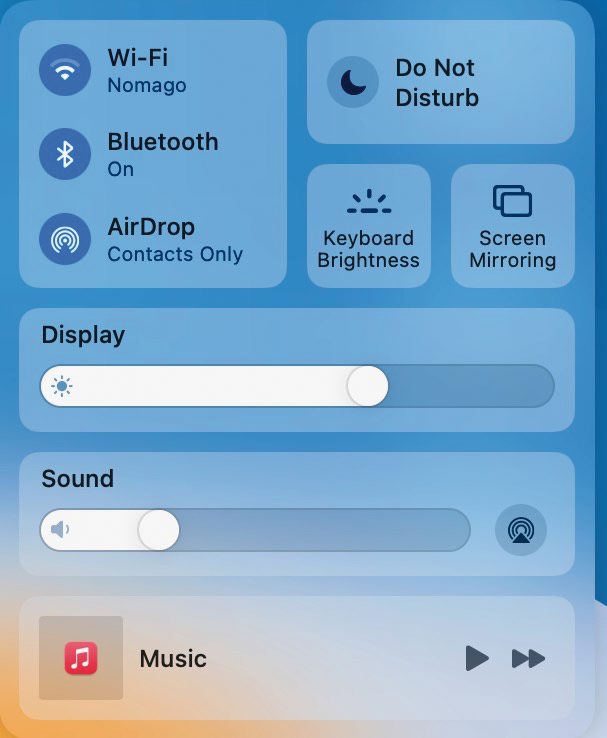This screenshot has width=607, height=738.
Task: Open the Music app artwork
Action: pos(81,658)
